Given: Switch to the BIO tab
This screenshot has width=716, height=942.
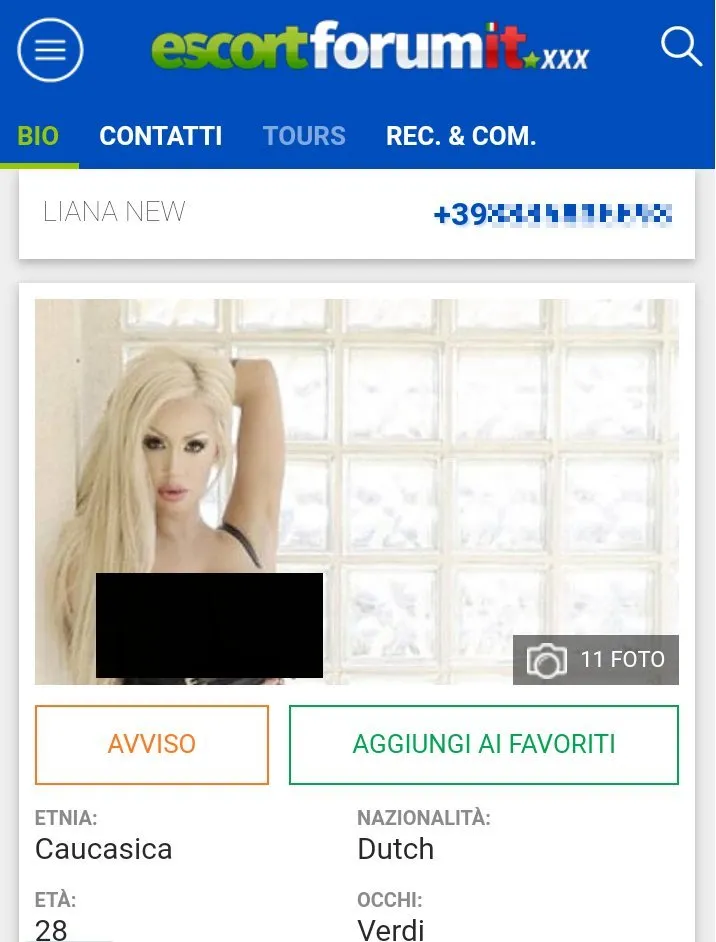Looking at the screenshot, I should click(38, 136).
